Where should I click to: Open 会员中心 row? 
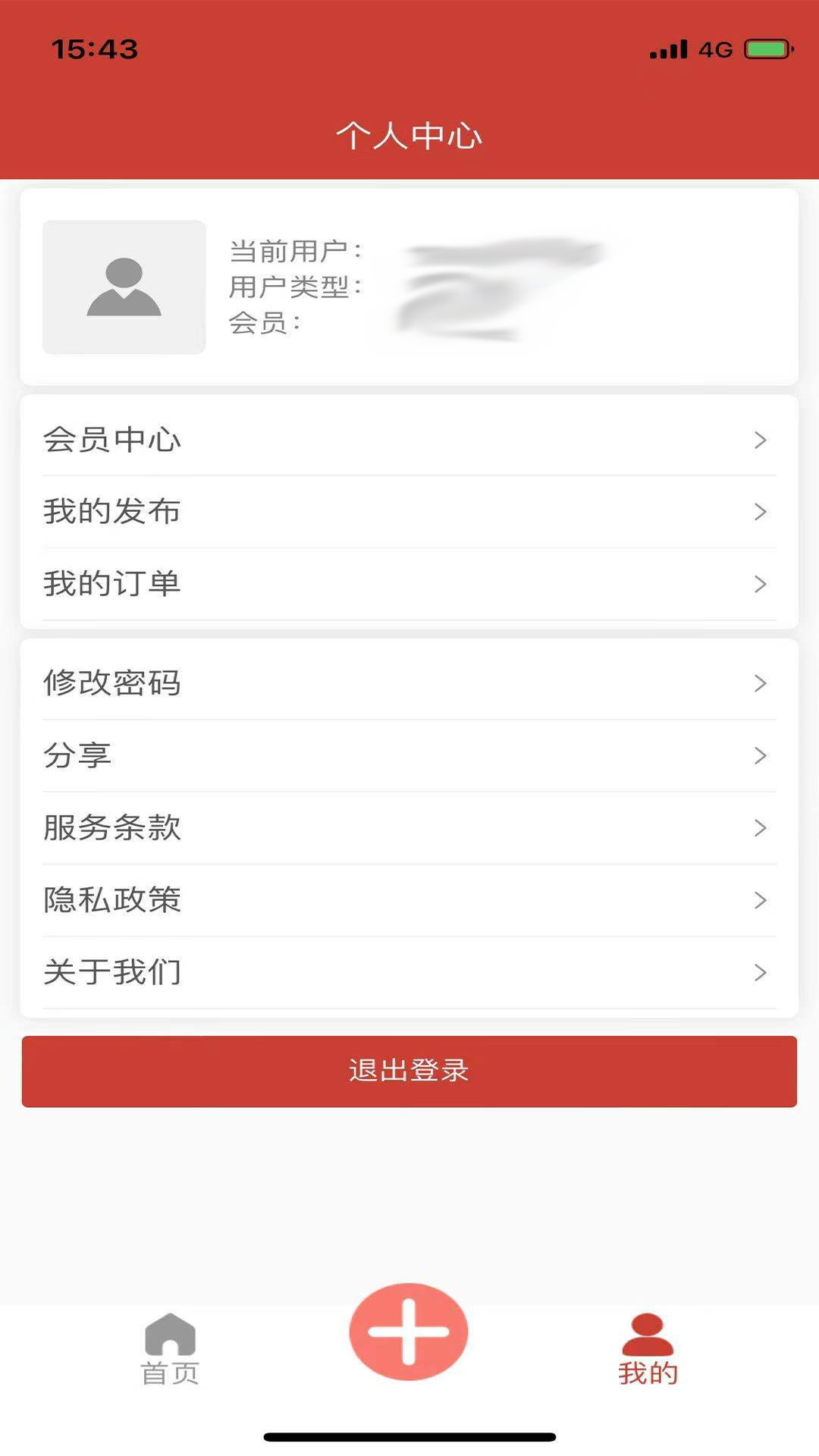pyautogui.click(x=409, y=440)
